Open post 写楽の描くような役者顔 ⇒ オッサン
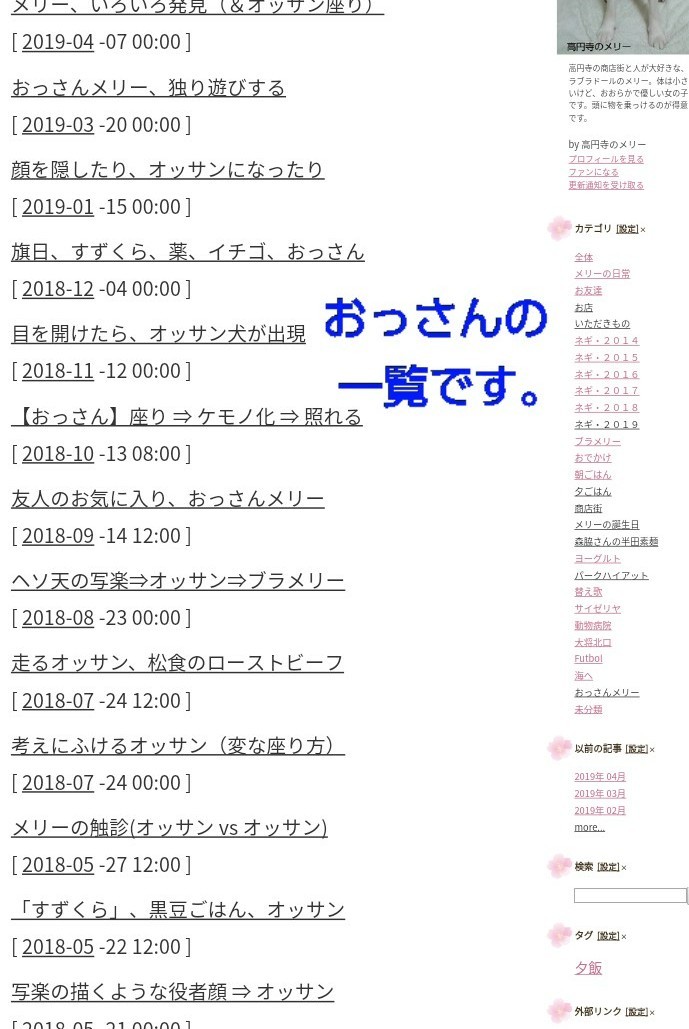Viewport: 689px width, 1029px height. tap(172, 991)
